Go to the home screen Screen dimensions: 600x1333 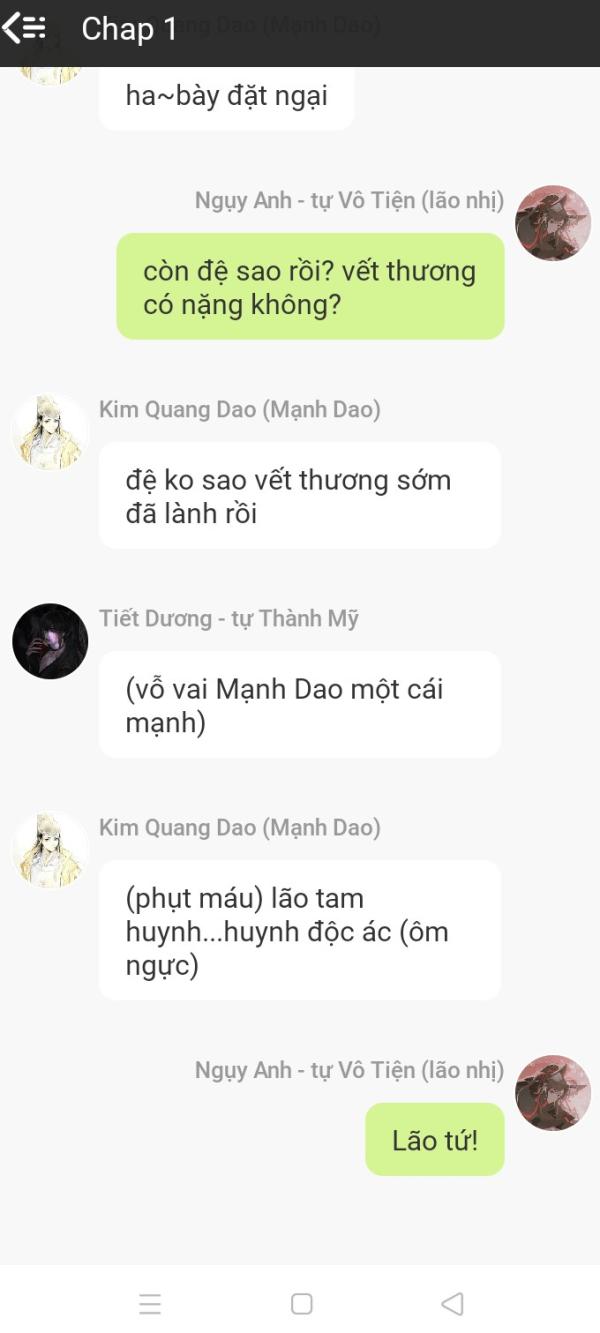tap(301, 1303)
